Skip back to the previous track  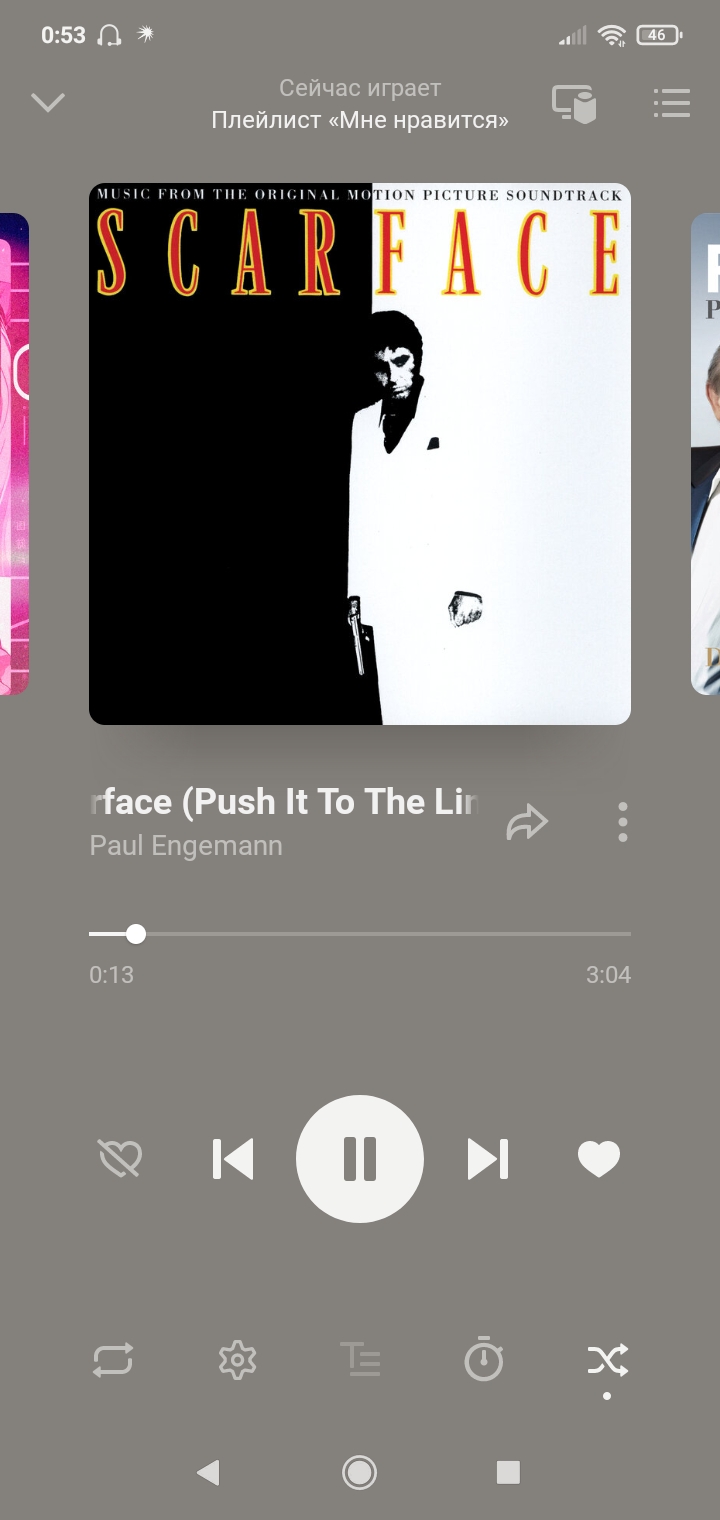point(233,1159)
